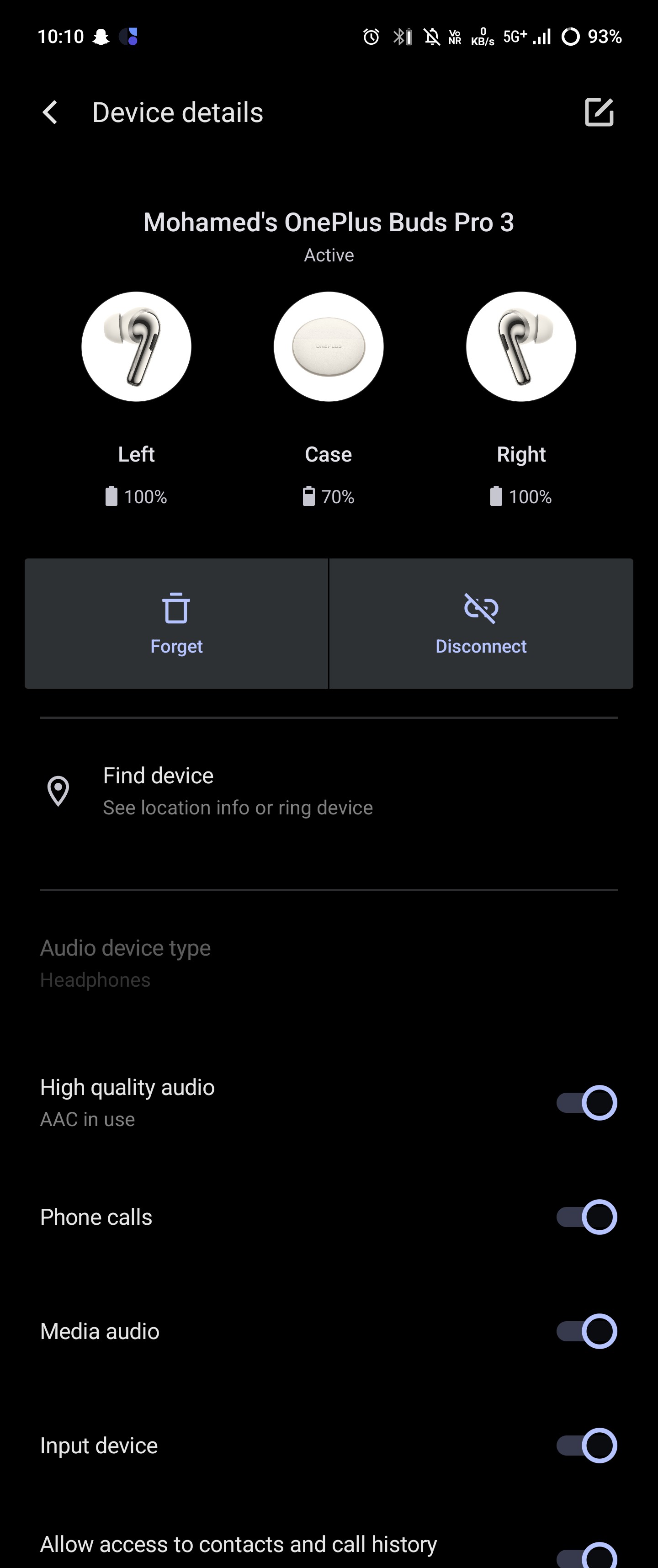
Task: Disable Phone calls for this device
Action: (587, 1217)
